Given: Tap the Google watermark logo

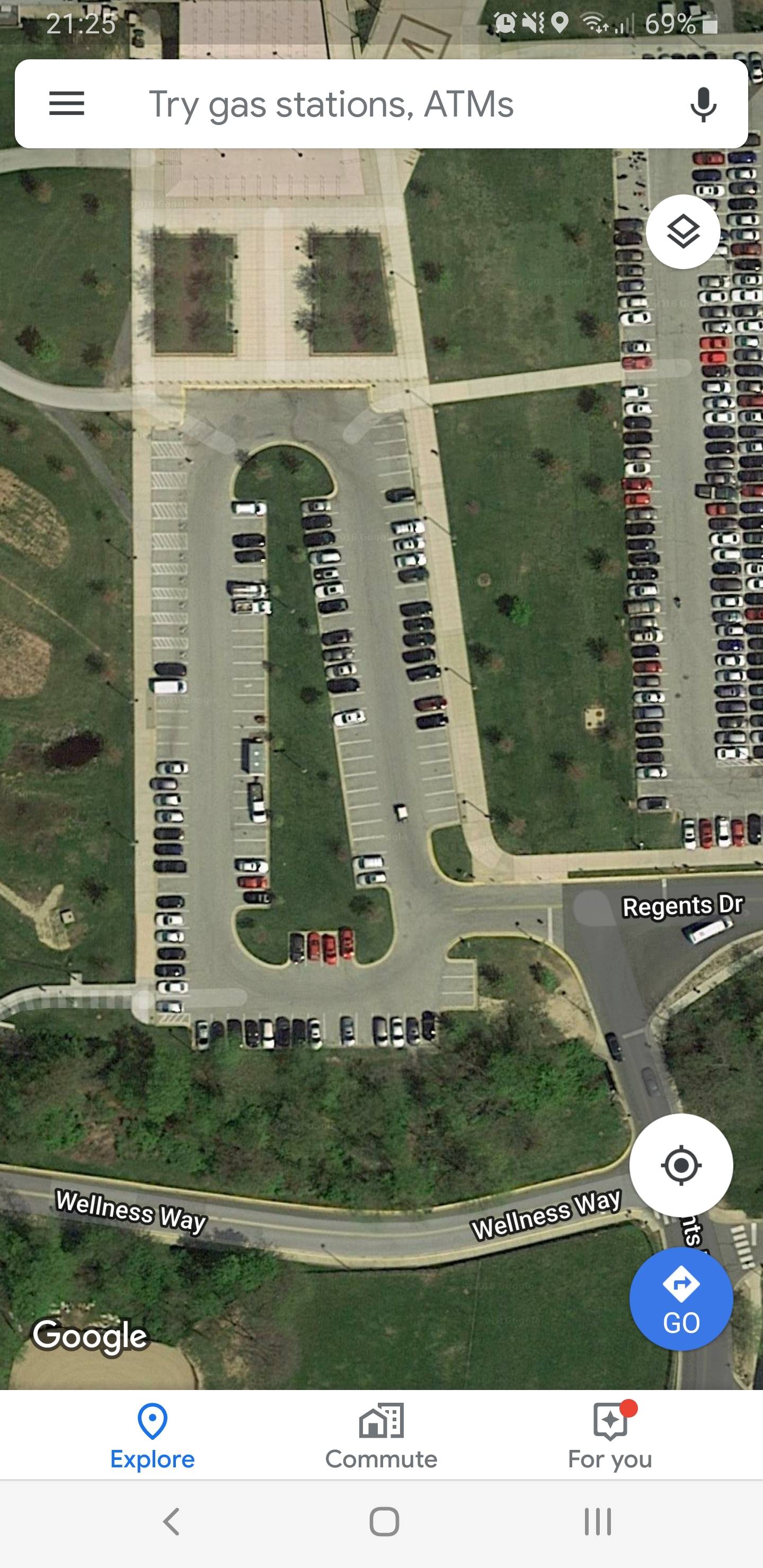Looking at the screenshot, I should pos(89,1335).
